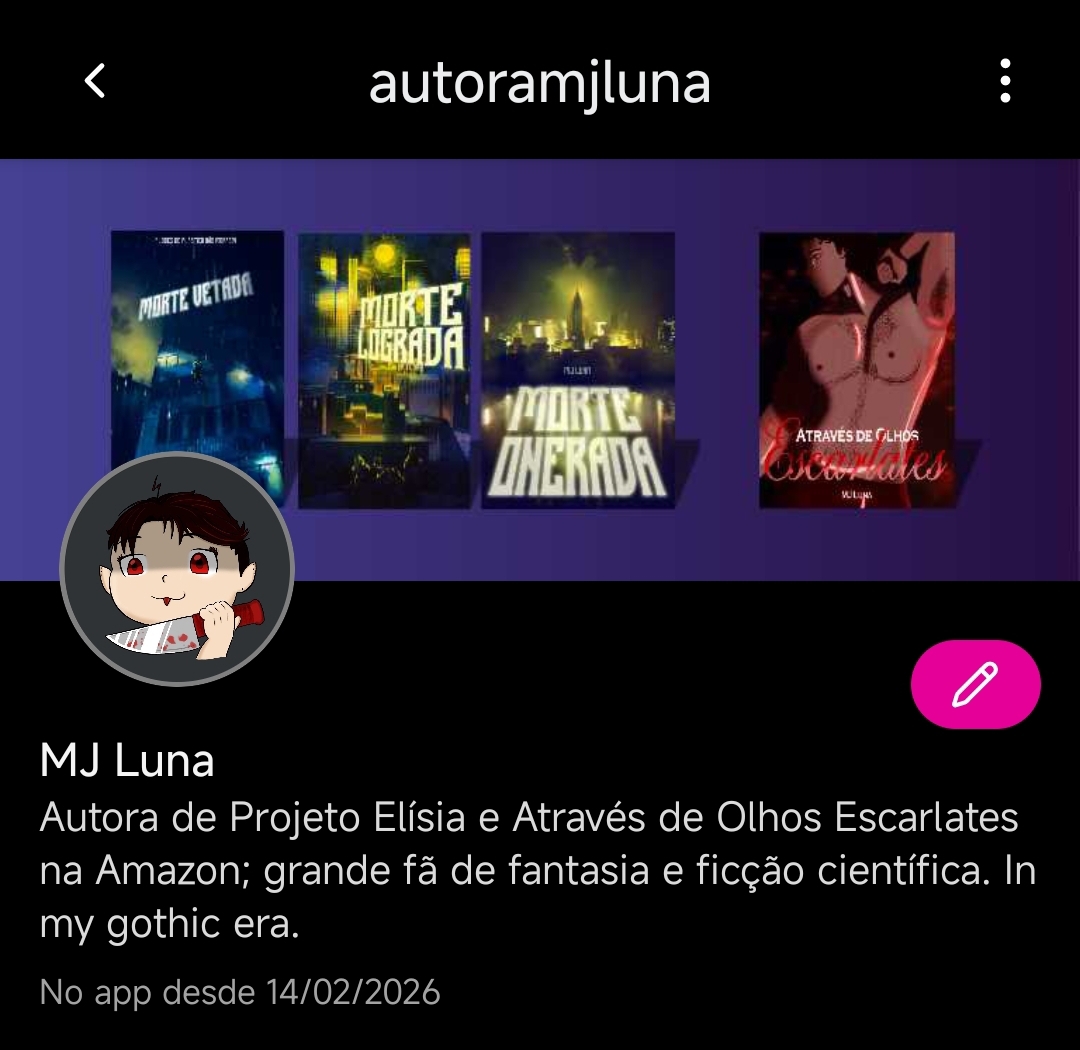Open the three-dot overflow menu
This screenshot has height=1050, width=1080.
[x=1005, y=81]
